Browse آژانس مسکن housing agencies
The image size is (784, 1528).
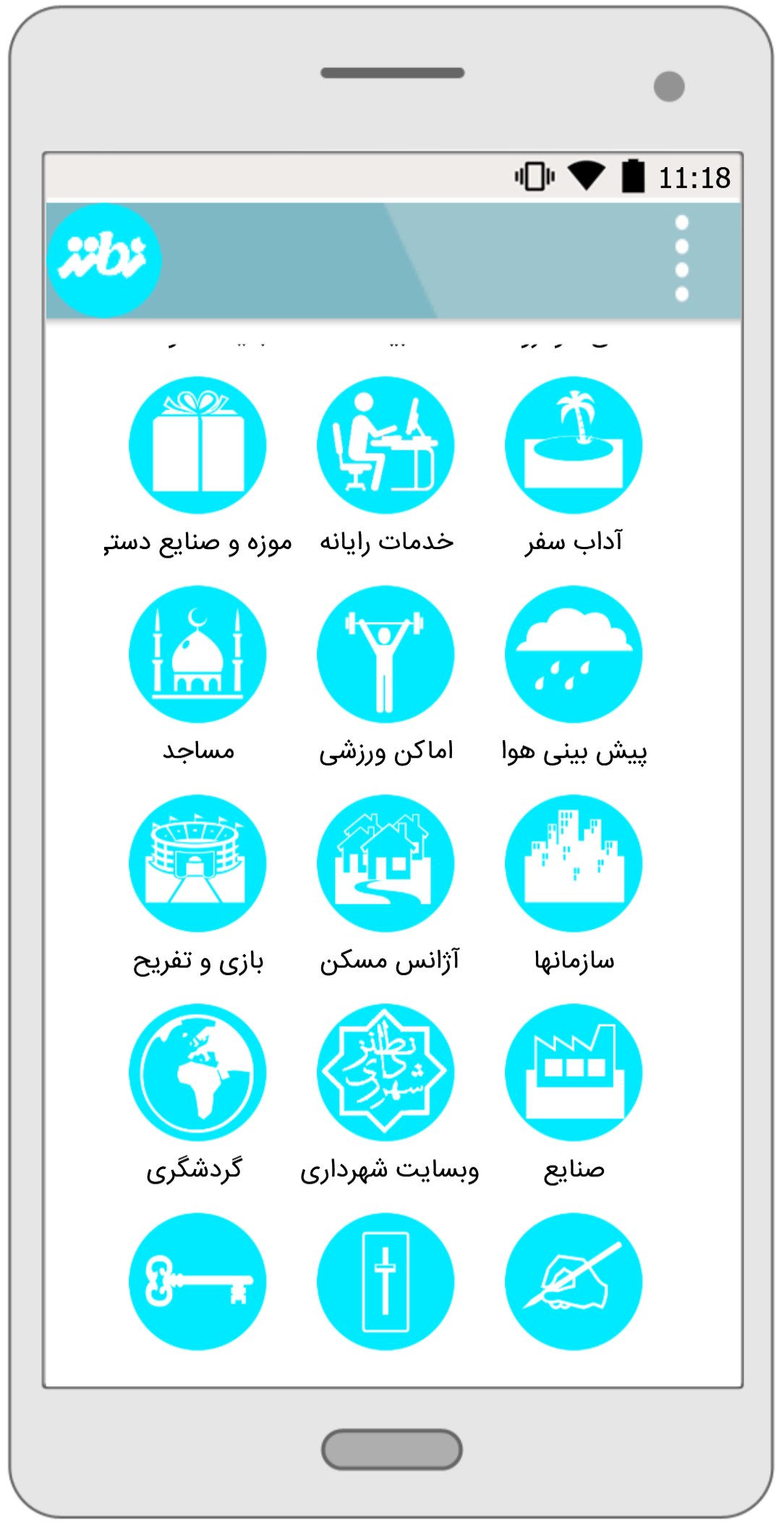point(385,864)
